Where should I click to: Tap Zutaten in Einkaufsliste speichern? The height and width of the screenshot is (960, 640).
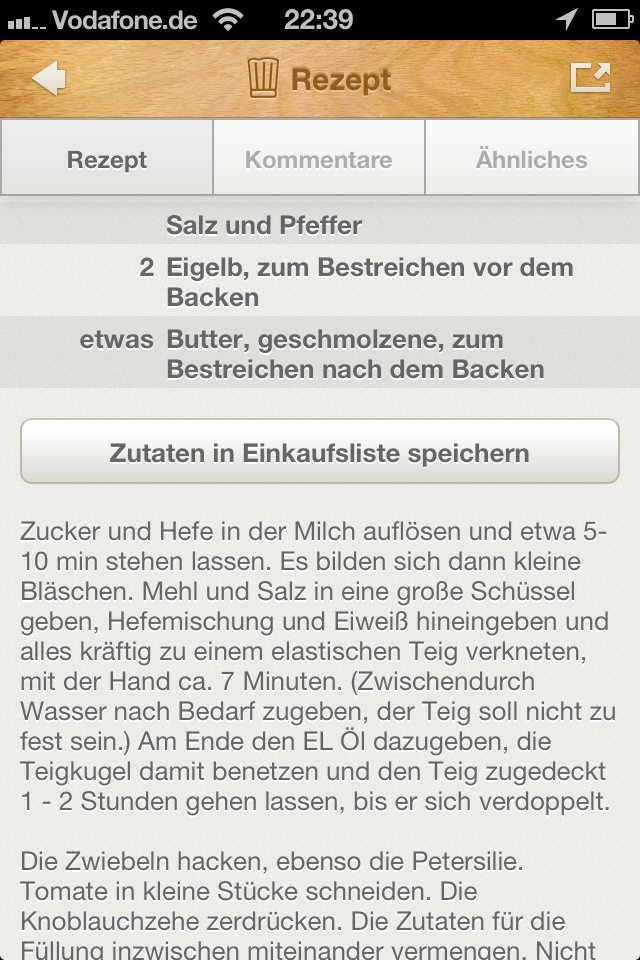click(x=320, y=453)
